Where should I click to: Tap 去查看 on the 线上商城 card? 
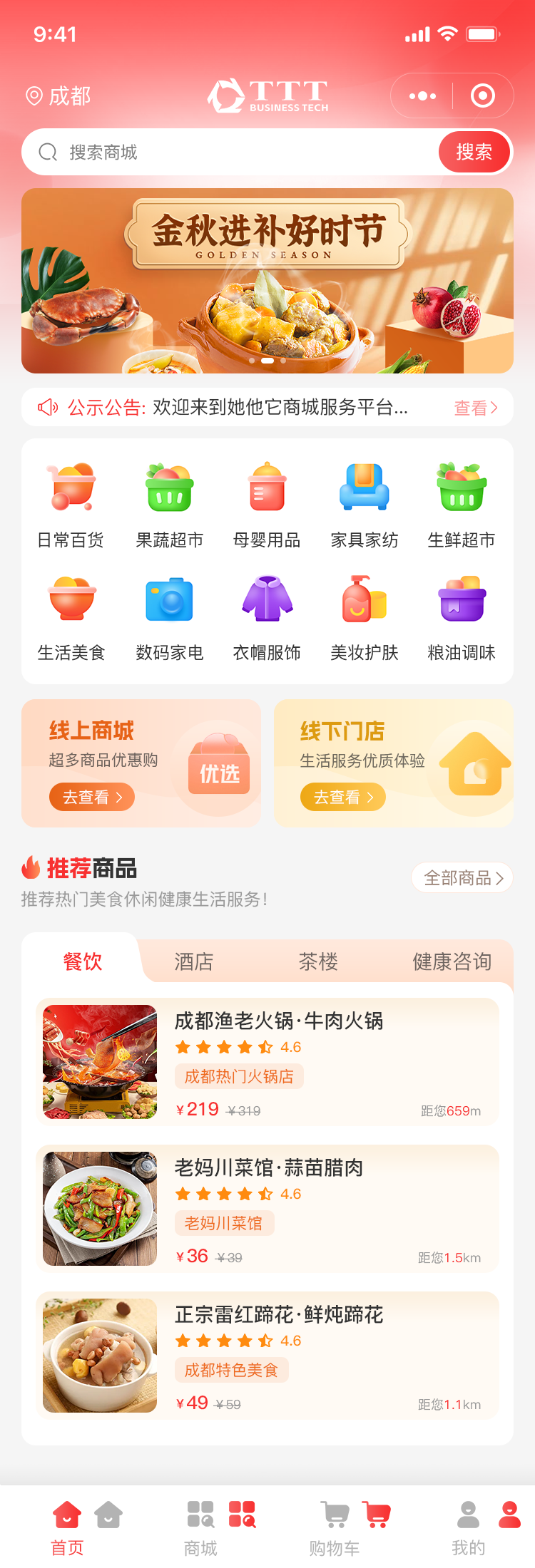92,797
